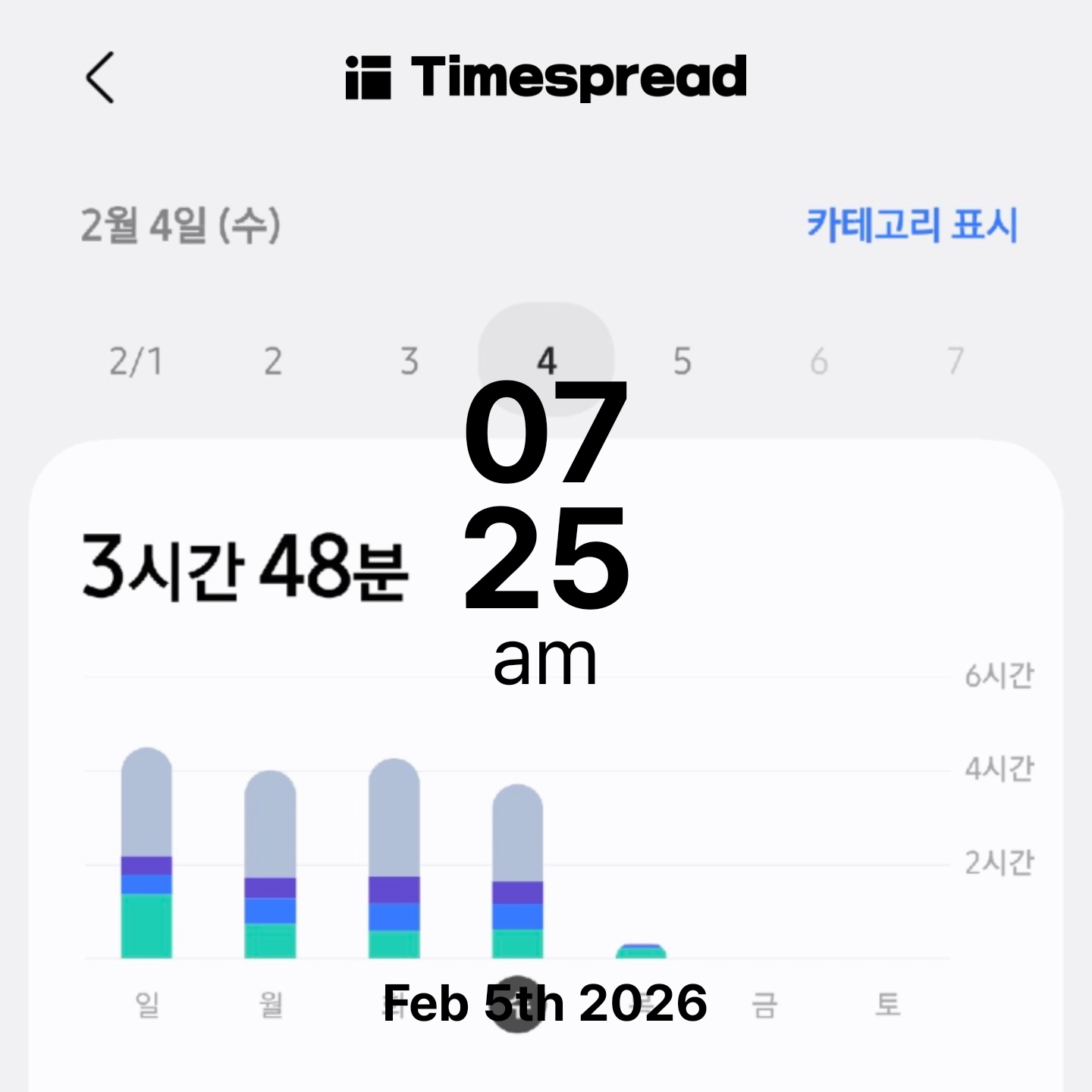Jump to date 5 in the week row

(x=682, y=361)
